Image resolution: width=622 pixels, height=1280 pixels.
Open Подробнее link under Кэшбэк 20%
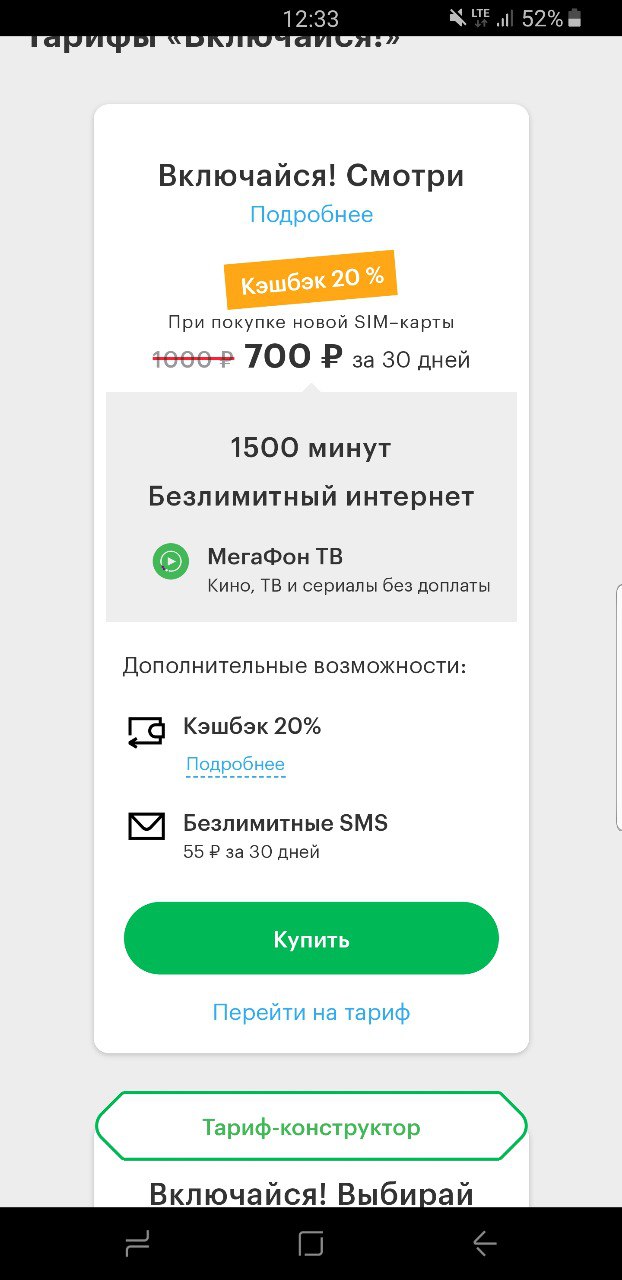click(236, 764)
